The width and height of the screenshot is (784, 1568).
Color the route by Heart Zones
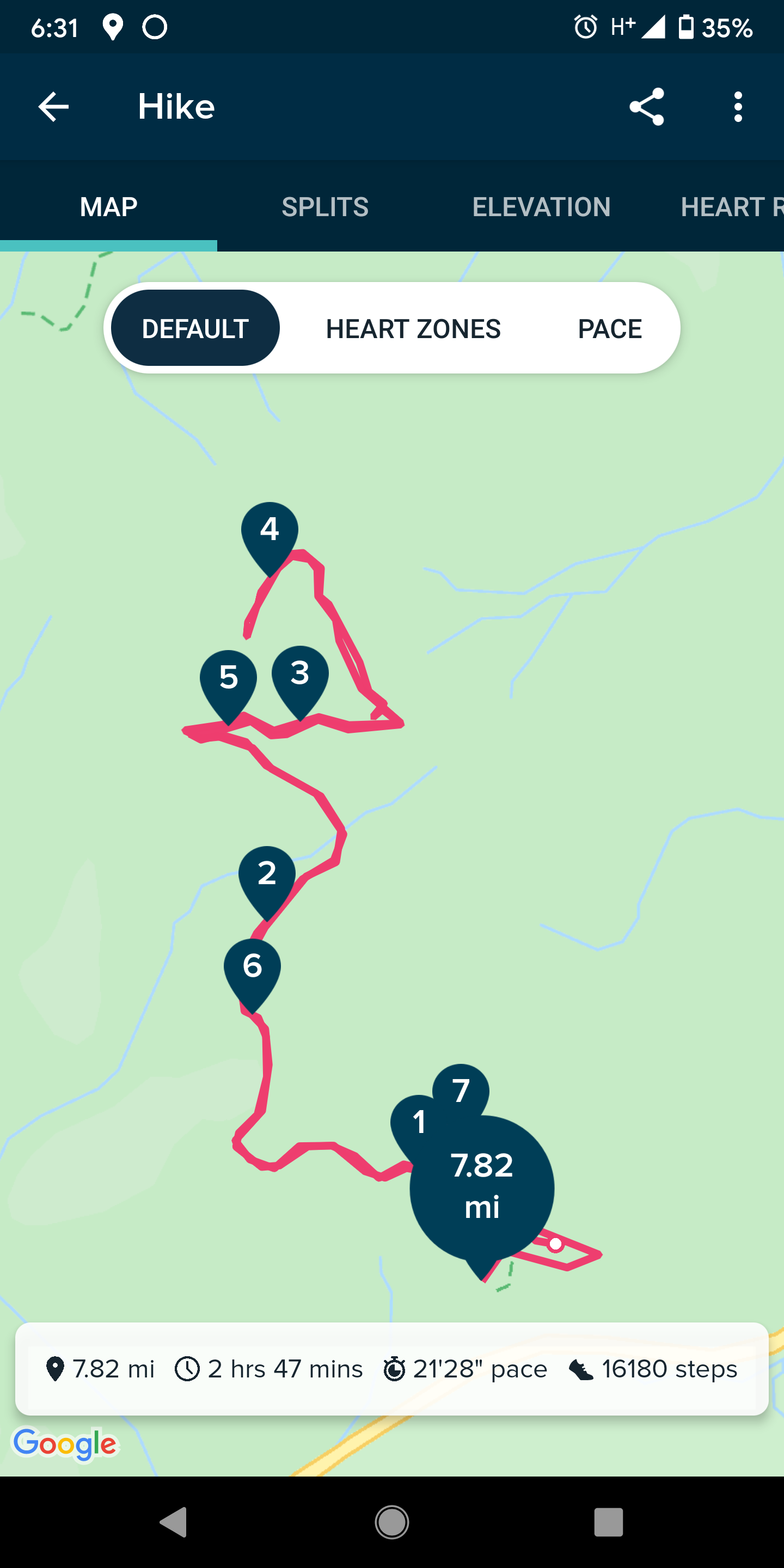point(413,329)
